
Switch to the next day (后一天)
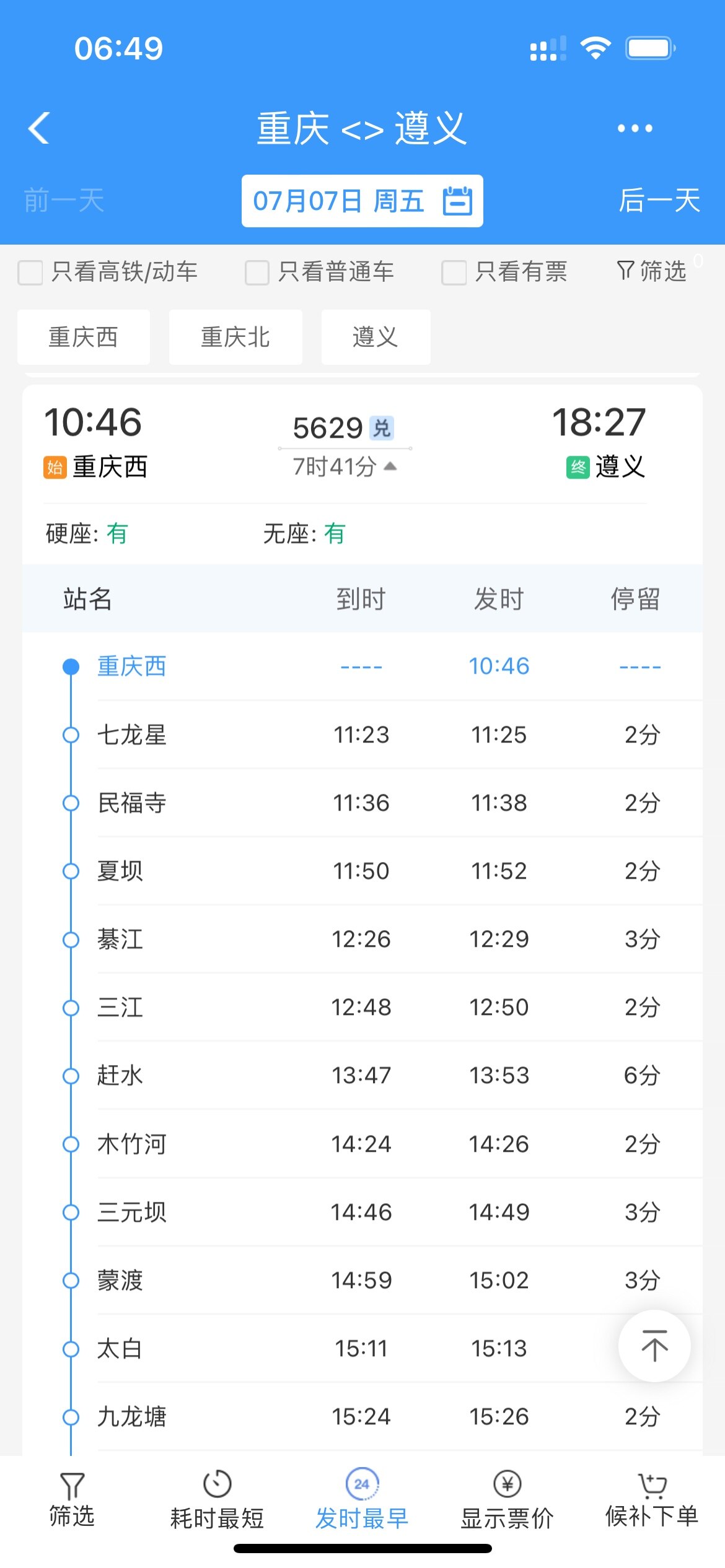click(x=659, y=201)
